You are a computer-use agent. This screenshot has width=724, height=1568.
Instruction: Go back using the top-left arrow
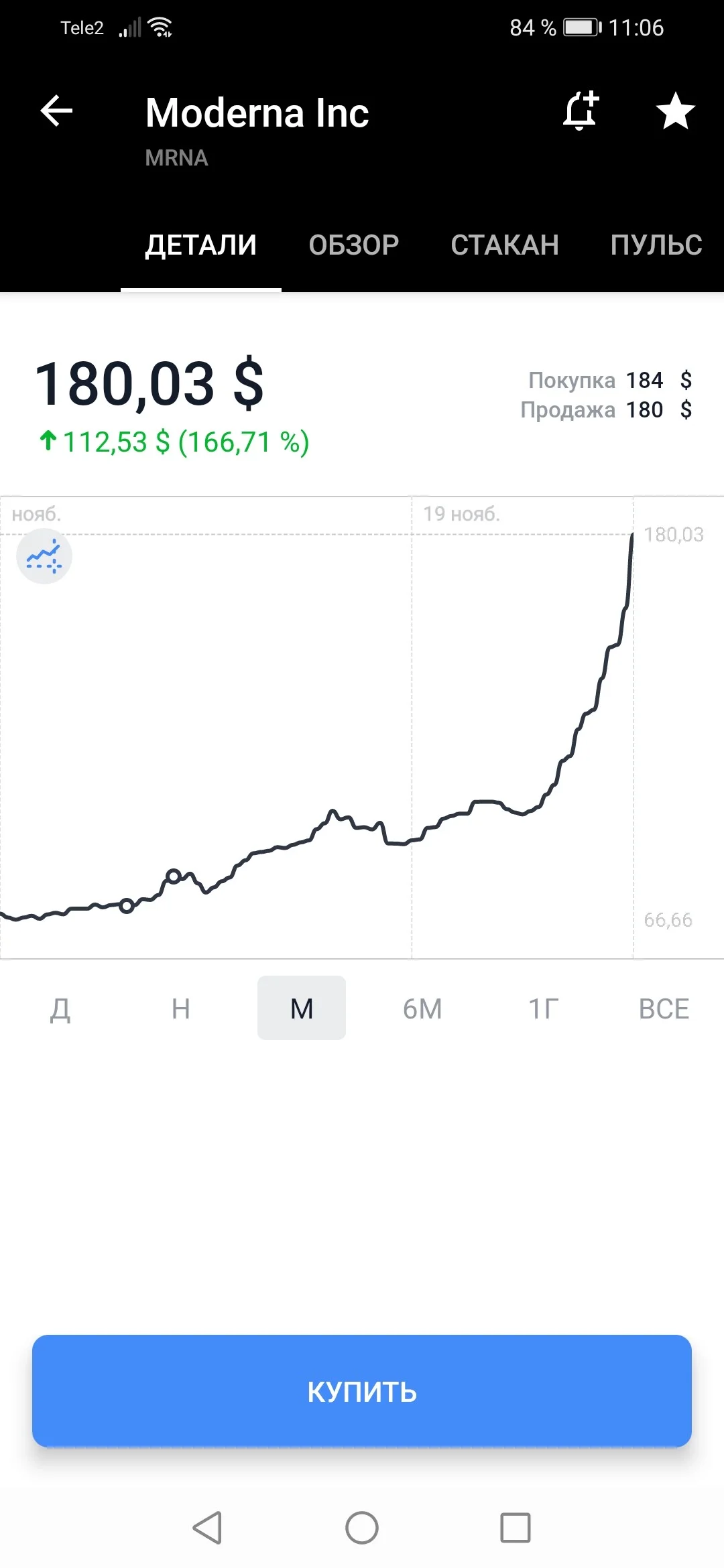pyautogui.click(x=57, y=111)
